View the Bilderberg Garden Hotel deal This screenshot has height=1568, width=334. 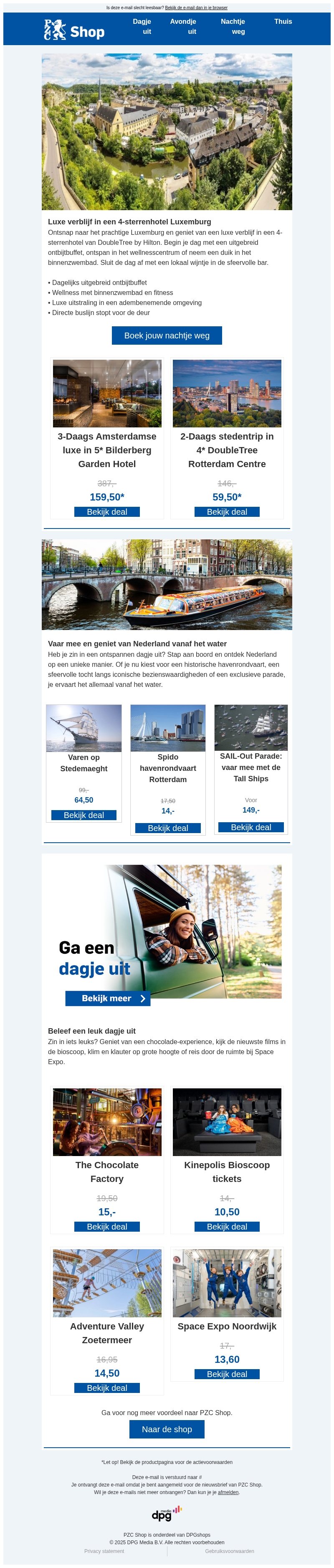[x=107, y=512]
